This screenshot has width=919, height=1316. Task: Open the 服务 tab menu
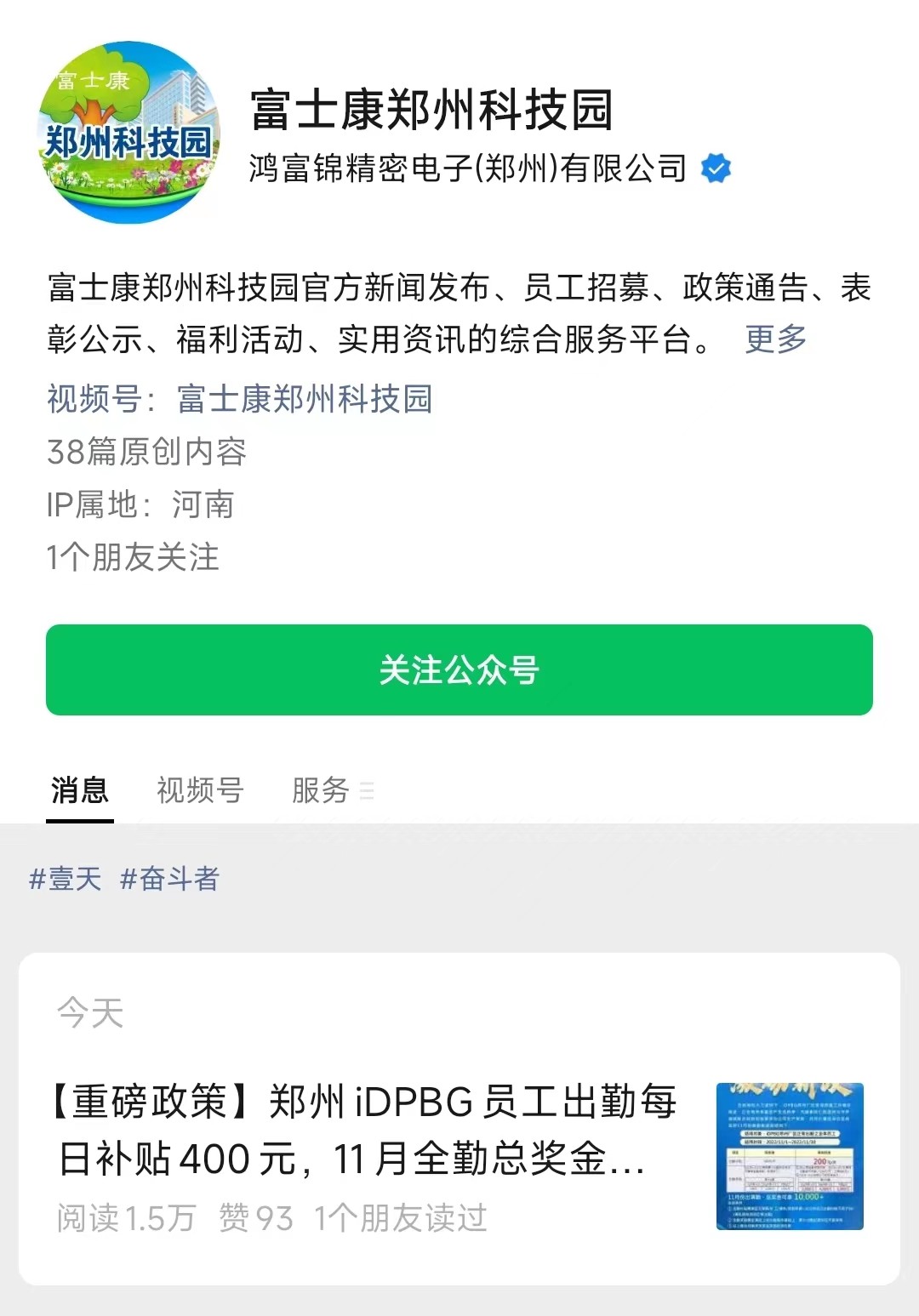click(331, 790)
